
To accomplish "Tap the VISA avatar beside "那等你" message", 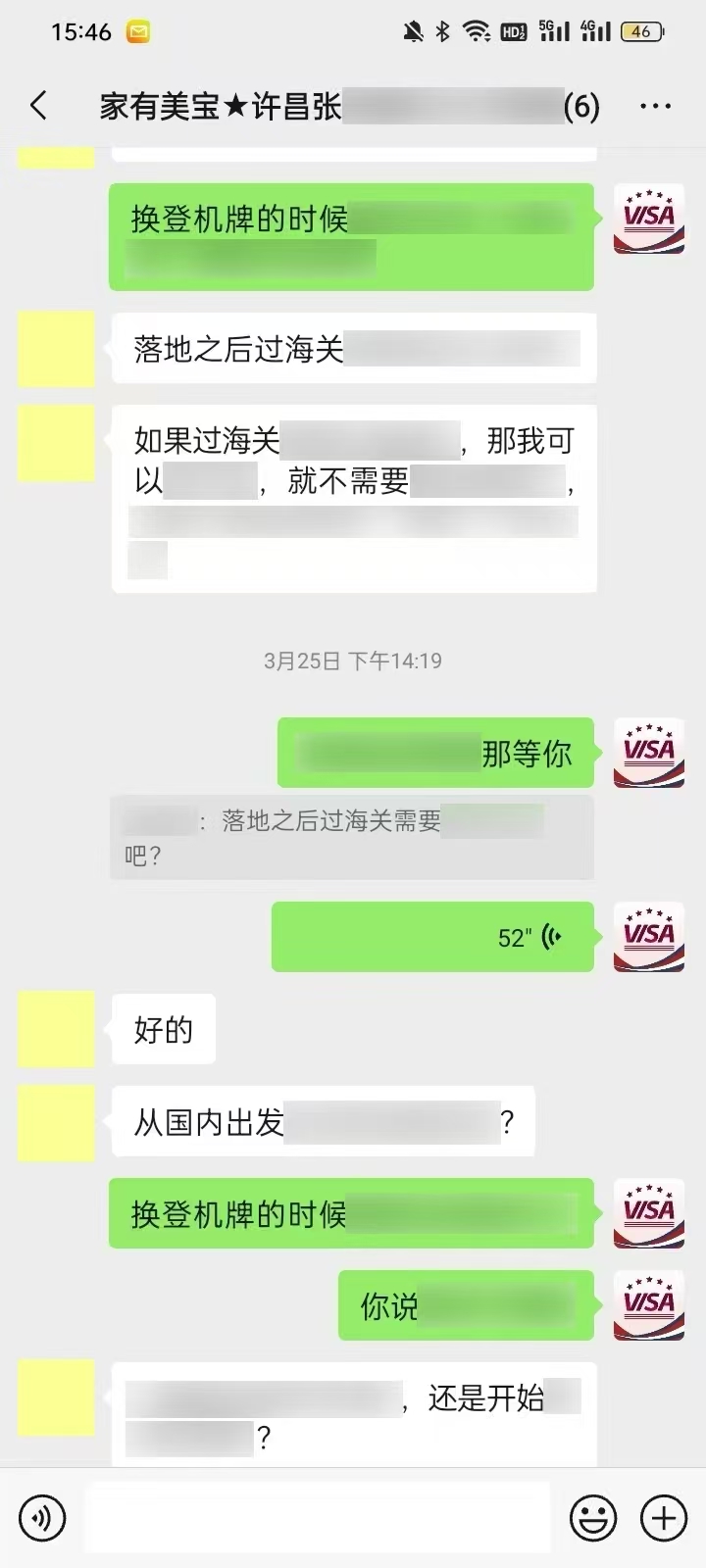I will point(648,753).
